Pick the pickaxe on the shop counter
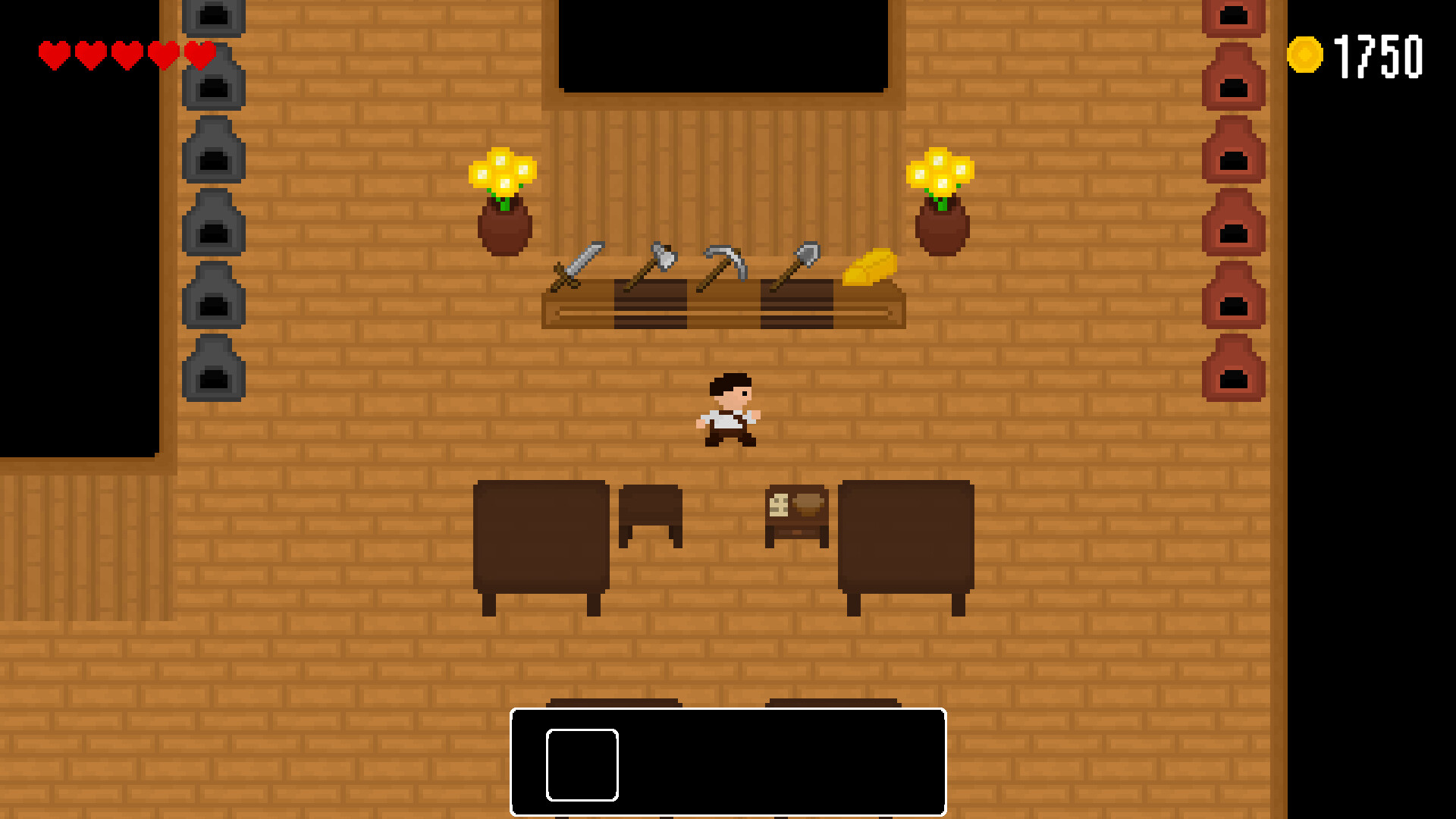This screenshot has height=819, width=1456. tap(723, 267)
